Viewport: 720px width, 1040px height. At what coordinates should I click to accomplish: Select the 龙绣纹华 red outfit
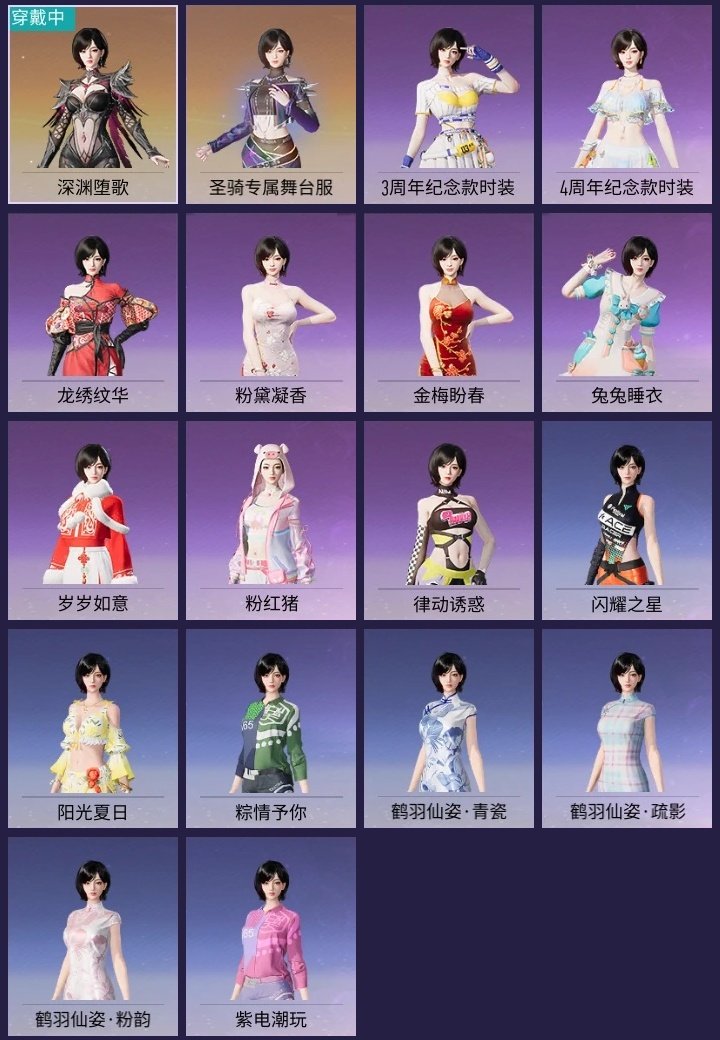pos(94,310)
